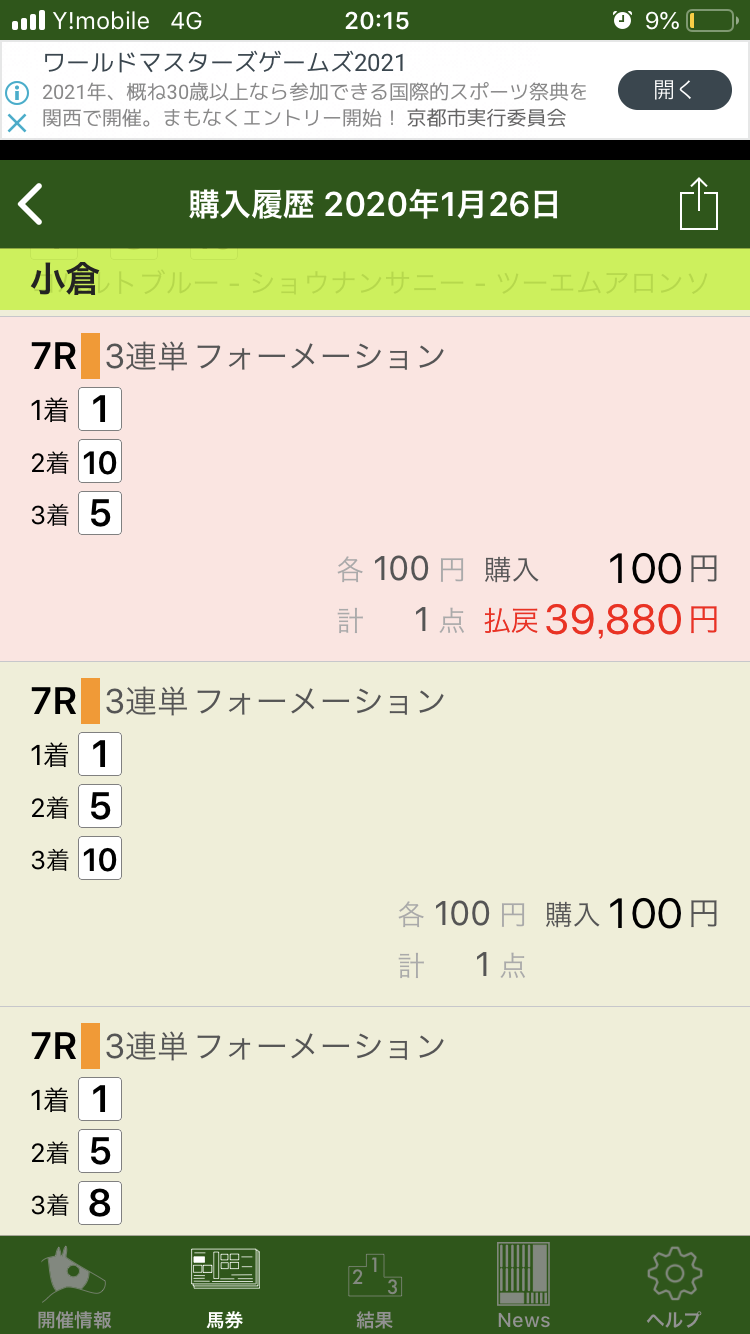Open the ヘルプ tab
This screenshot has height=1334, width=750.
[x=674, y=1286]
